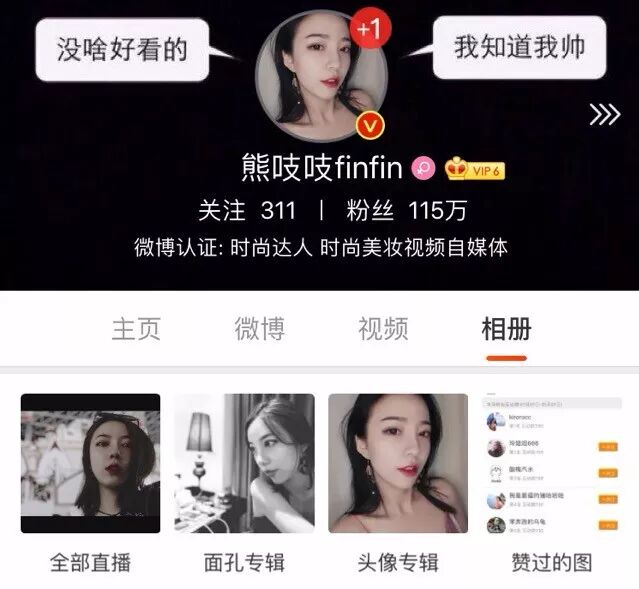This screenshot has width=639, height=589.
Task: Switch to the 微博 tab
Action: [259, 328]
